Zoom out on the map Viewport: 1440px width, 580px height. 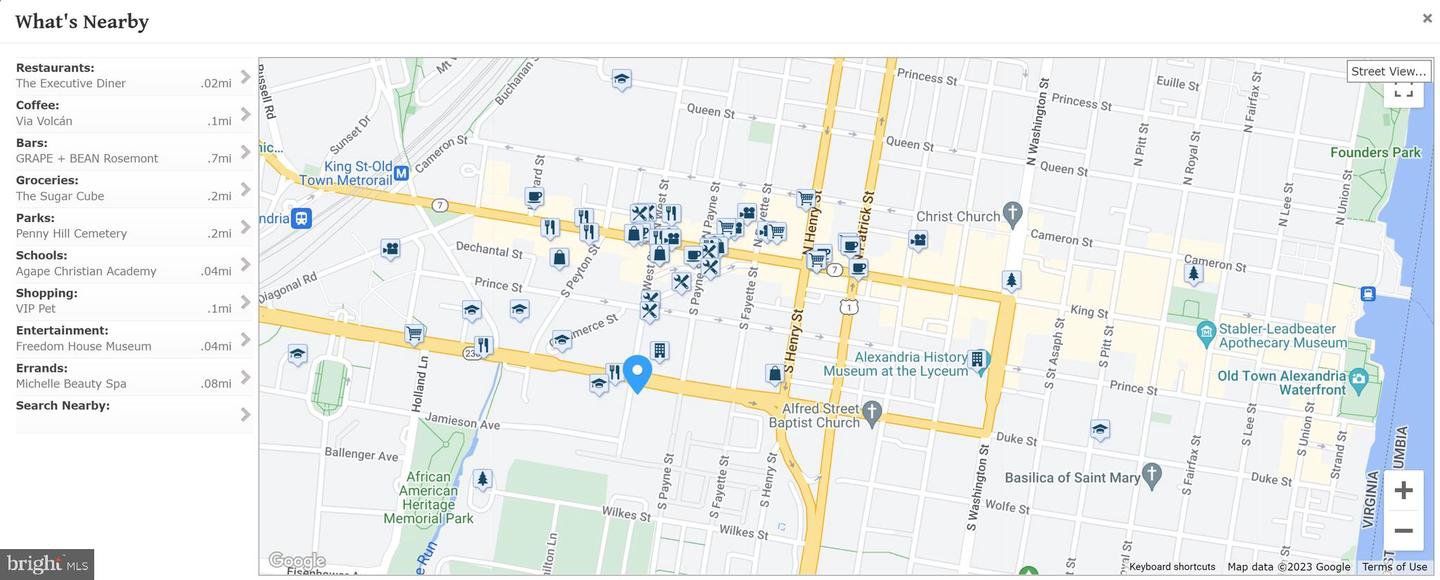tap(1403, 531)
